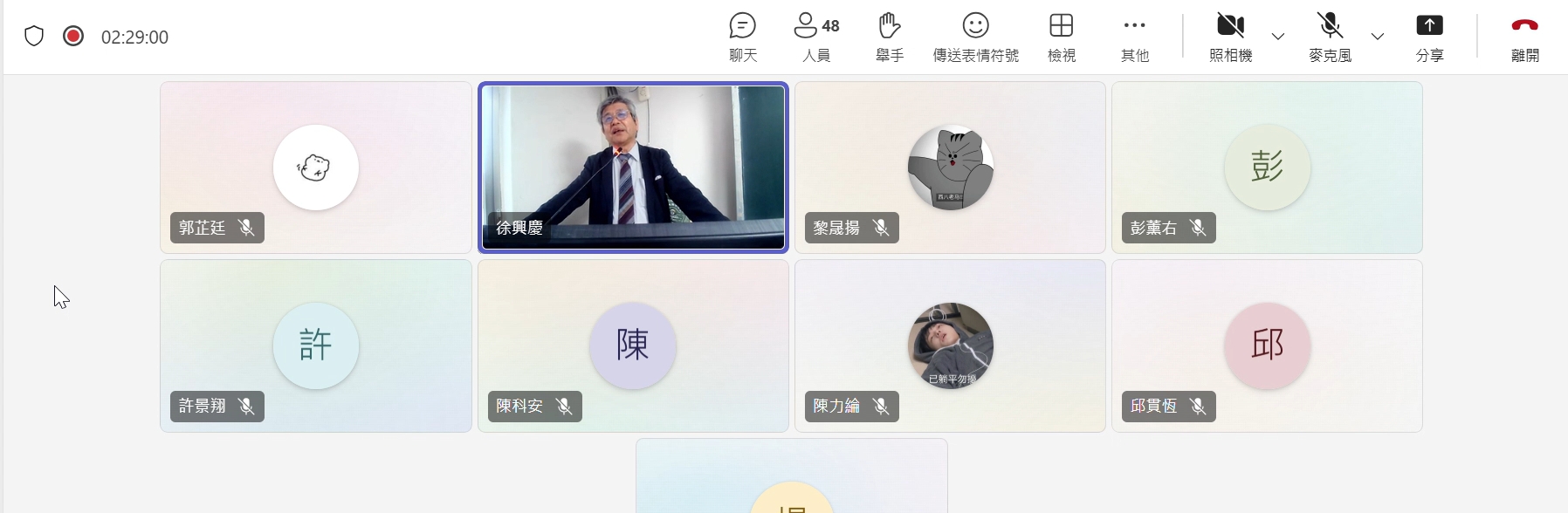Select 彭薰右's participant tile
The image size is (1568, 513).
tap(1267, 168)
